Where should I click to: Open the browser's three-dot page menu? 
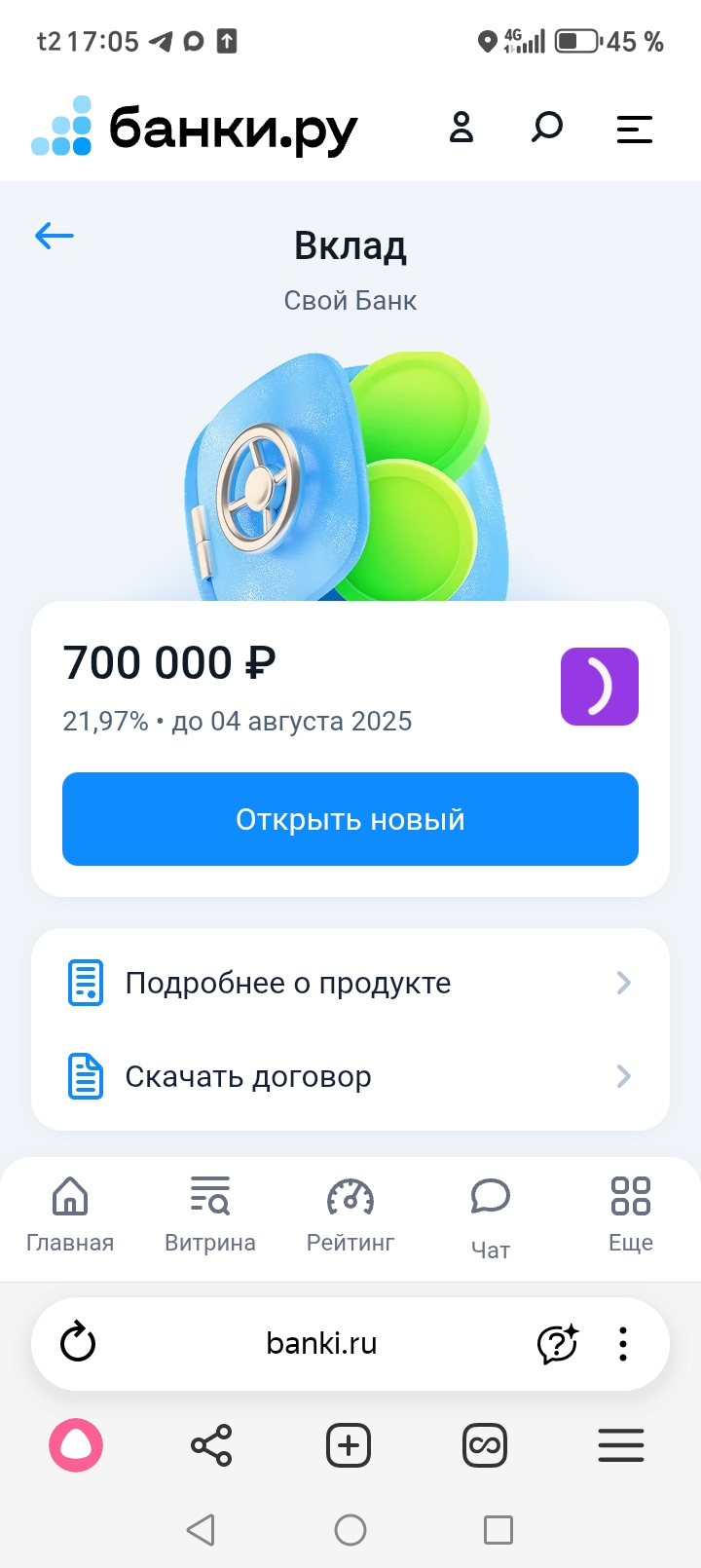tap(623, 1344)
